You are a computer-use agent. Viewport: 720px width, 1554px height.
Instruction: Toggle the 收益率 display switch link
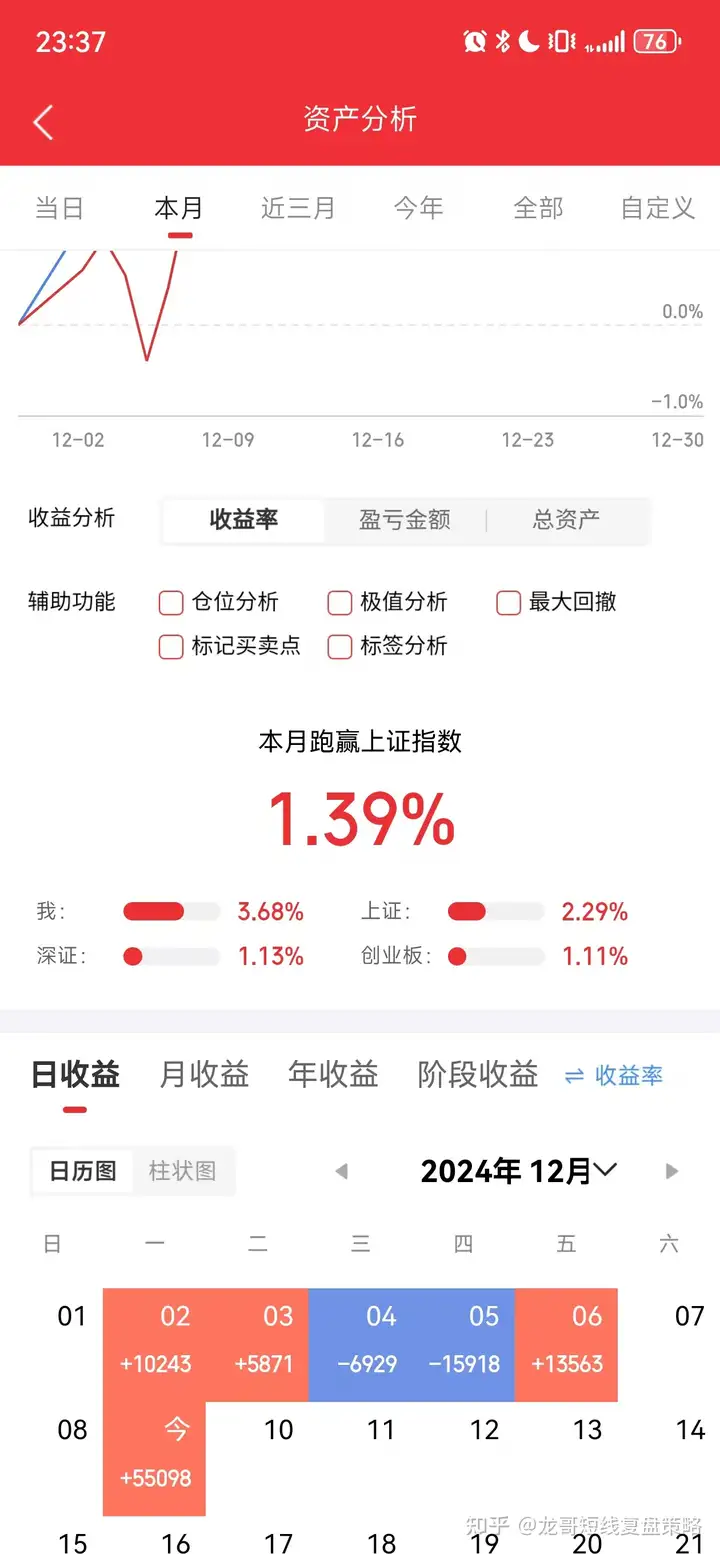click(x=614, y=1076)
